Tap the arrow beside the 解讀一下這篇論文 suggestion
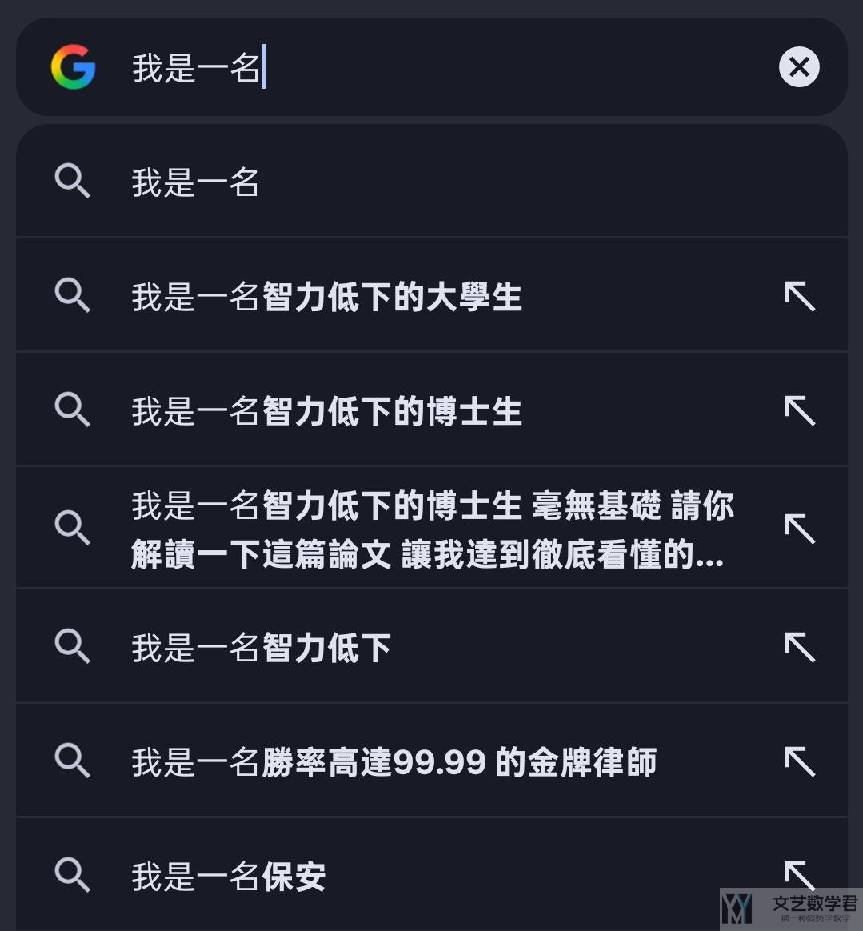 (799, 528)
